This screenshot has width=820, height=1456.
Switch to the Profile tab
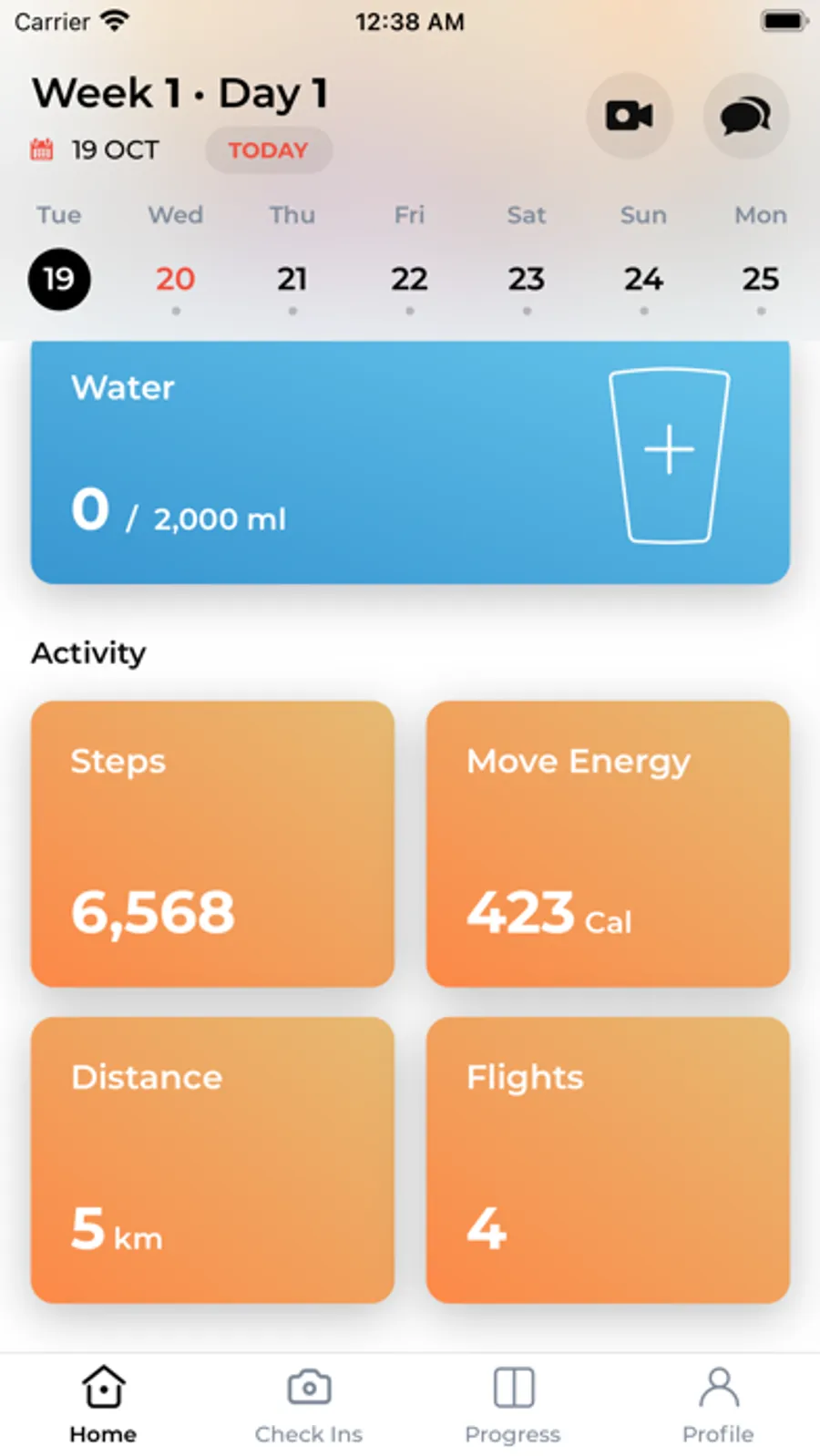(x=718, y=1404)
